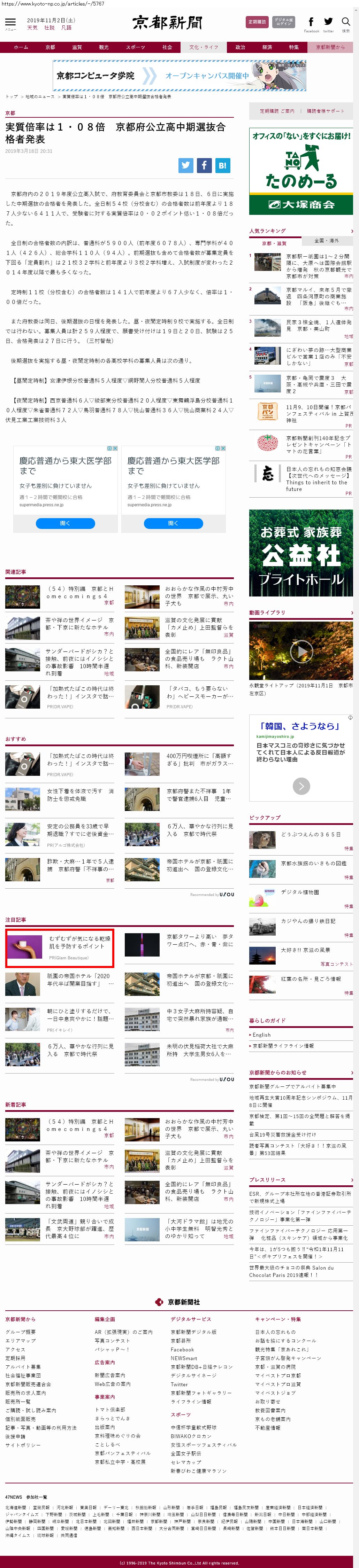The image size is (359, 1568).
Task: Bookmark the article with Hatena B!
Action: [x=222, y=165]
